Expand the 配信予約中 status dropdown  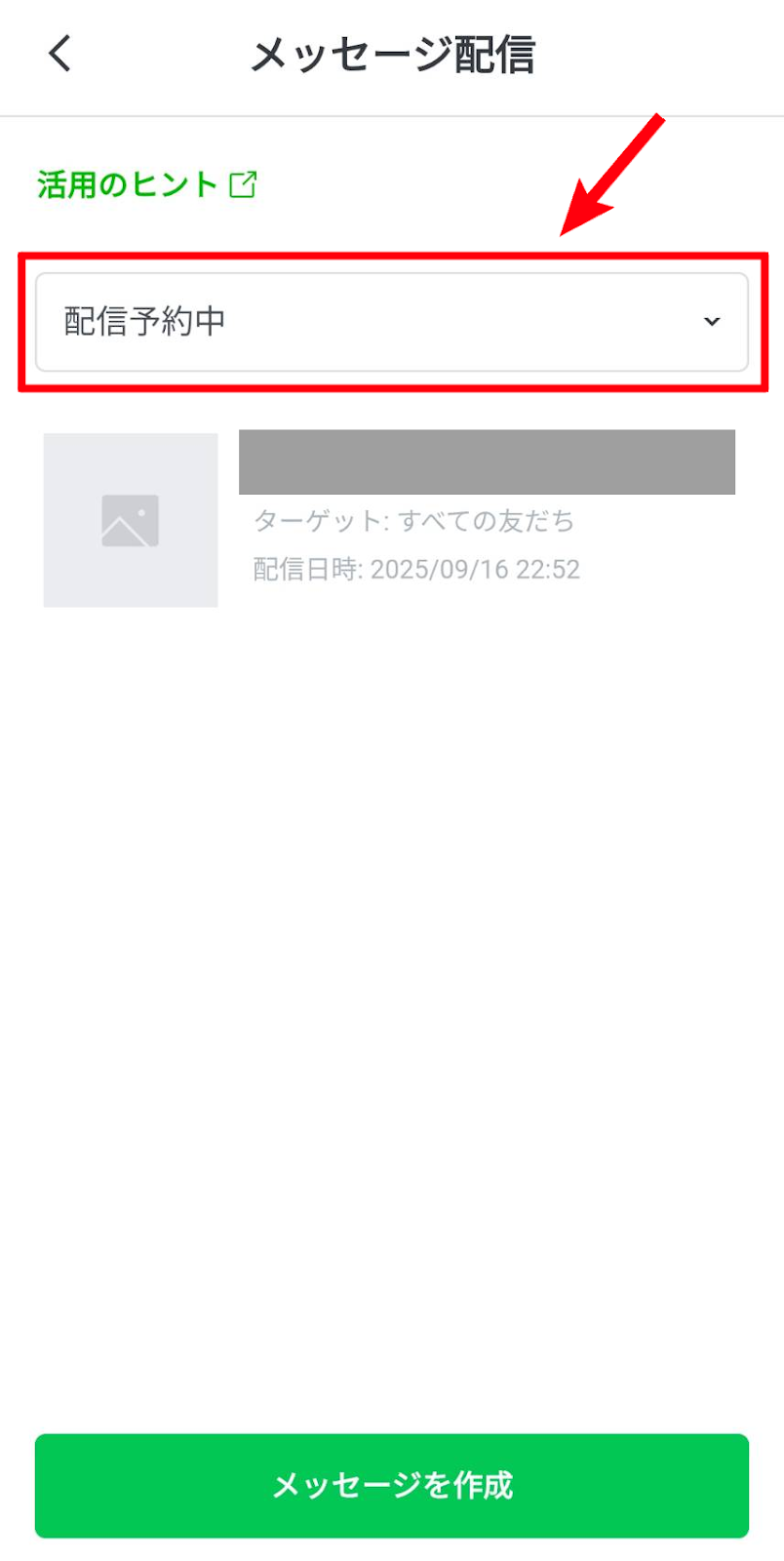pyautogui.click(x=391, y=322)
